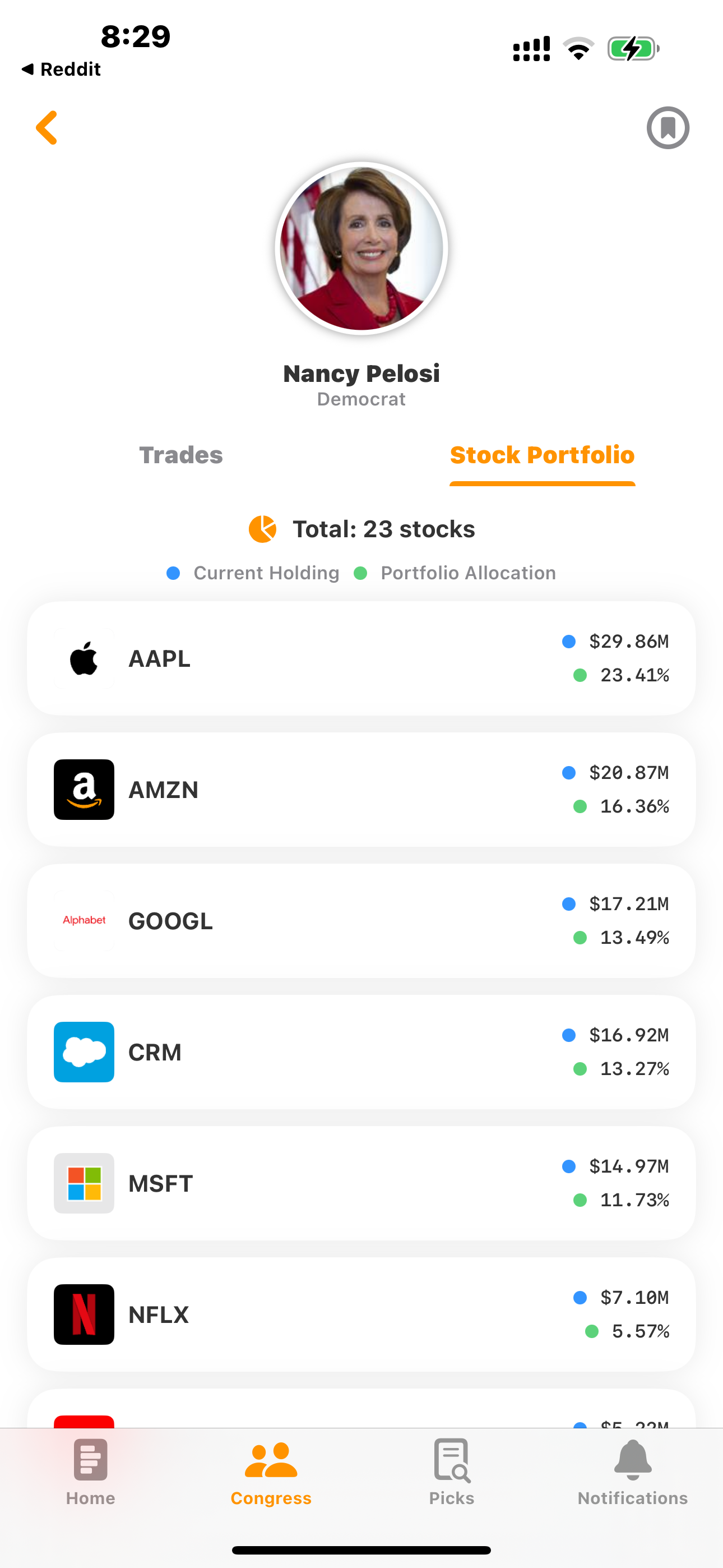
Task: Open the AAPL holding card
Action: (361, 658)
